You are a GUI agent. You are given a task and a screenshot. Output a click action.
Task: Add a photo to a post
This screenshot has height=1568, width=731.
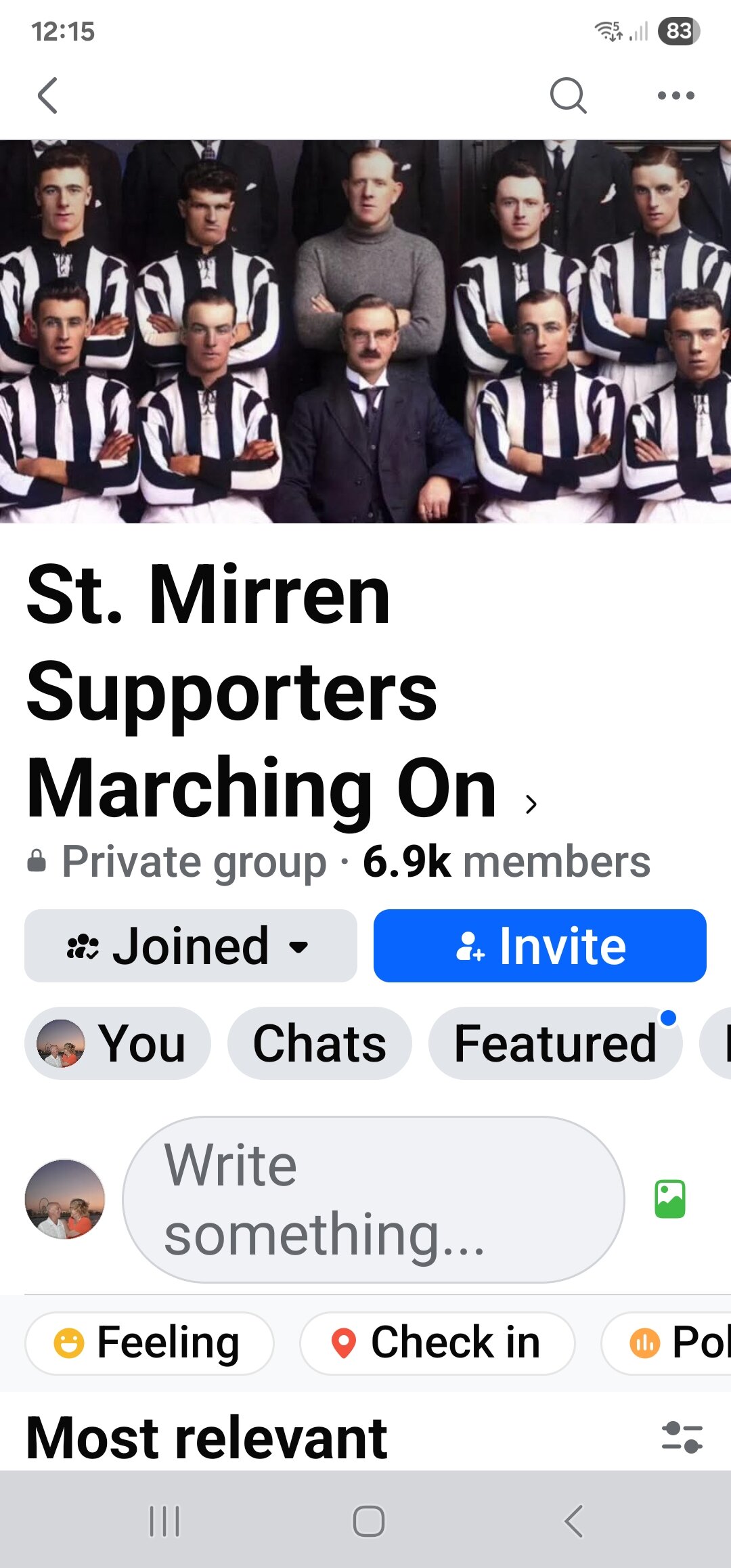(x=670, y=1199)
